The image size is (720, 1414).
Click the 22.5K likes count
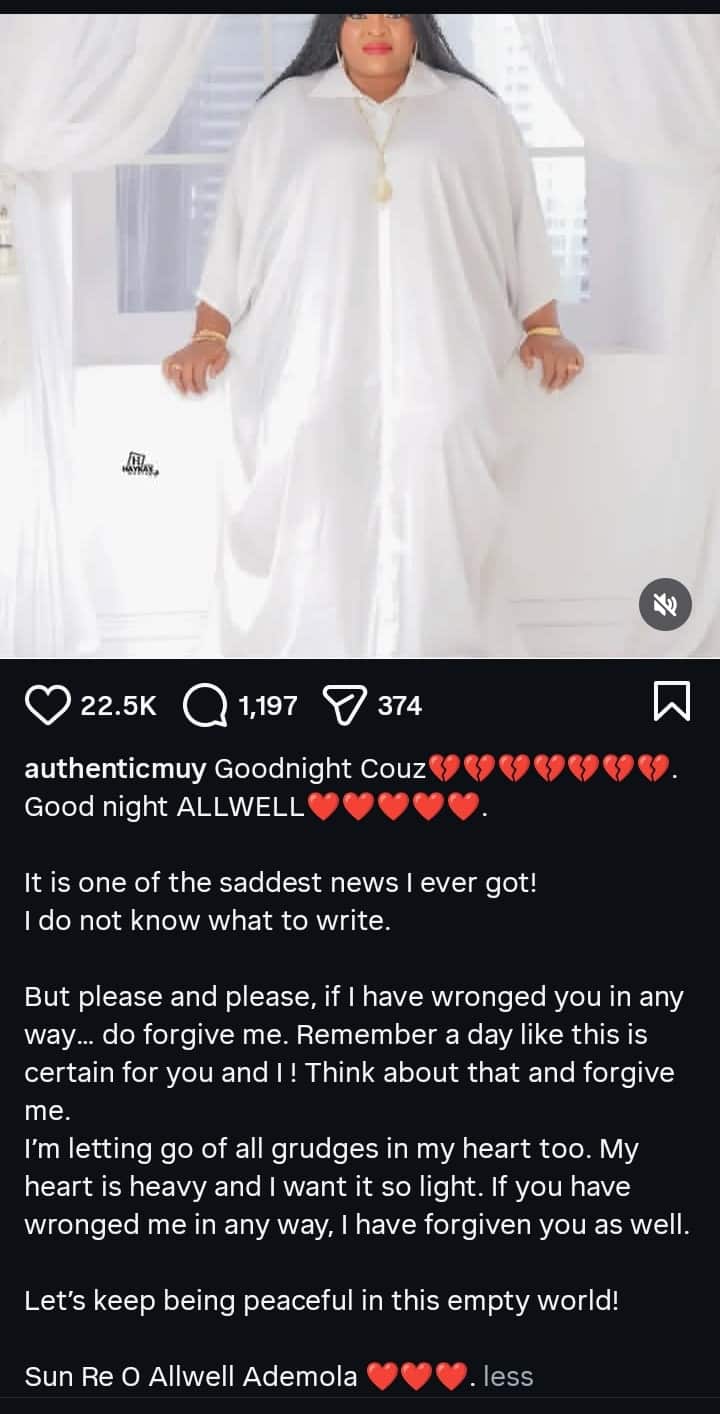click(x=121, y=705)
